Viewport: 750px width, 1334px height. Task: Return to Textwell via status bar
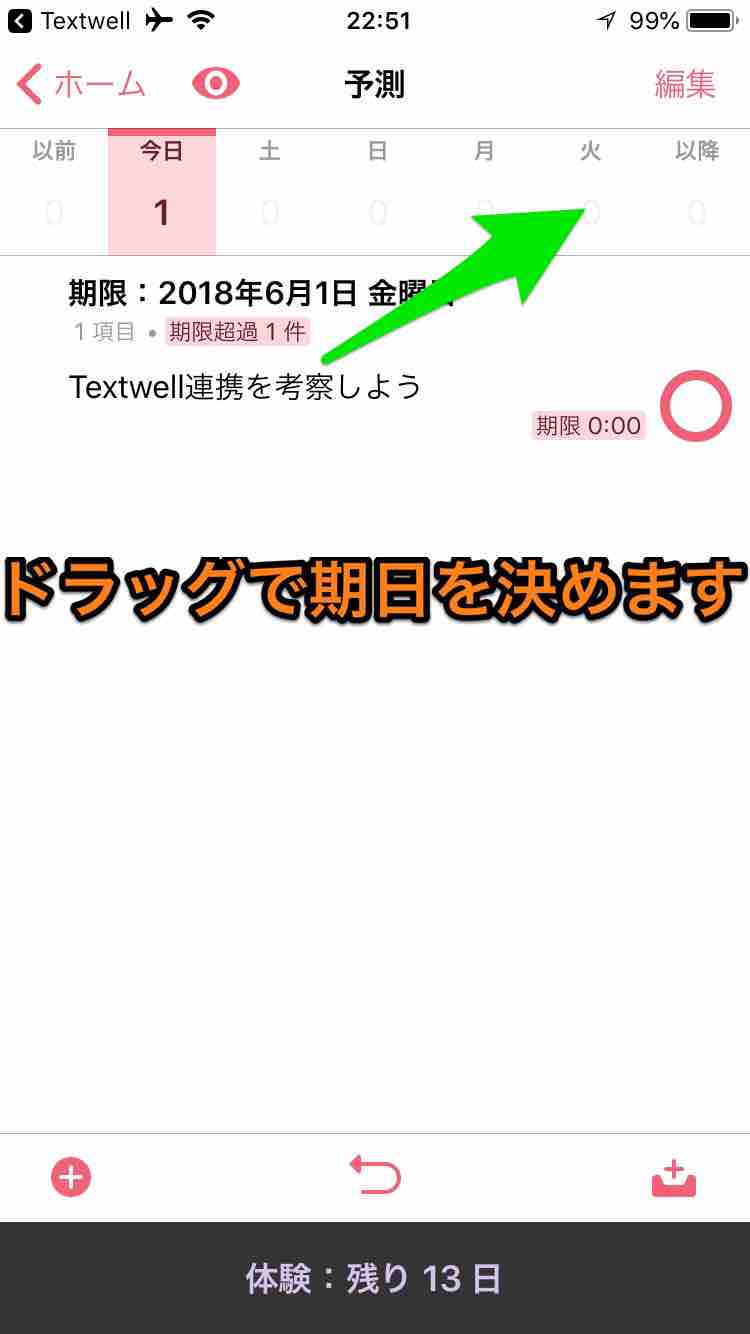[70, 20]
